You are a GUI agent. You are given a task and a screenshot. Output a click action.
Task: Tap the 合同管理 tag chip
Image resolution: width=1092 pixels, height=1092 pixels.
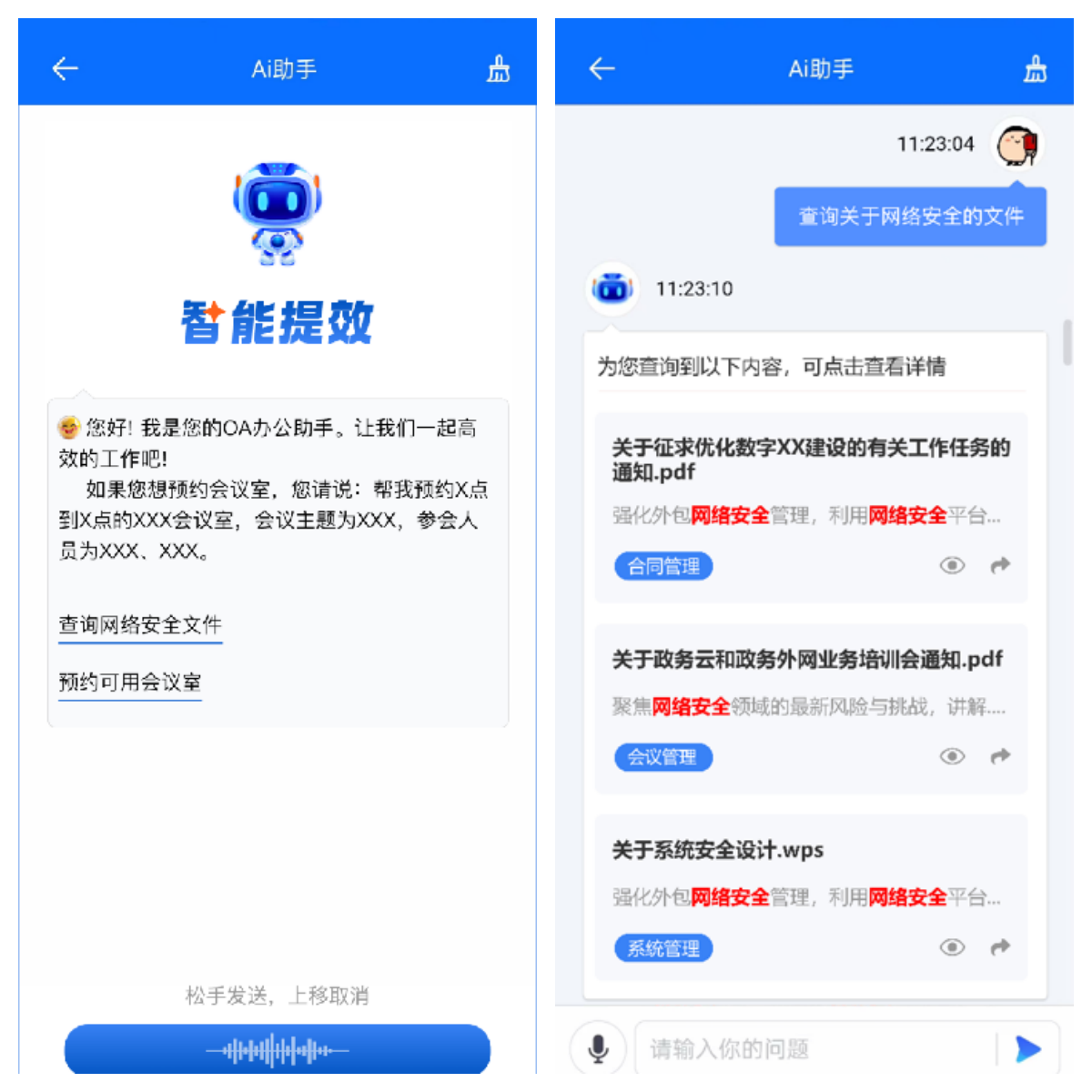[x=663, y=566]
